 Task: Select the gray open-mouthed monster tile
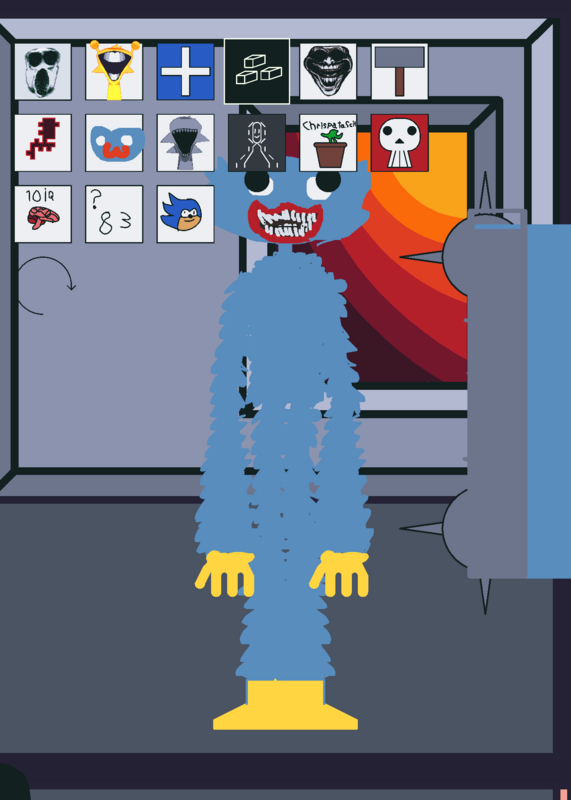(185, 143)
